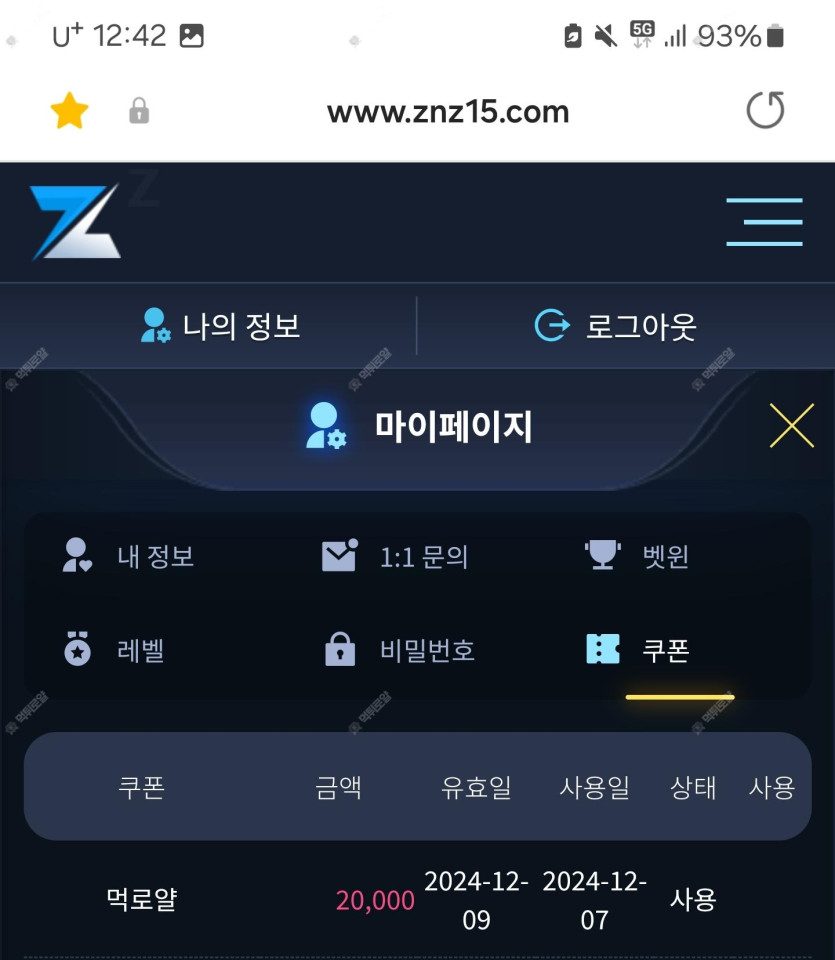Open the 비밀번호 tab

click(x=400, y=651)
